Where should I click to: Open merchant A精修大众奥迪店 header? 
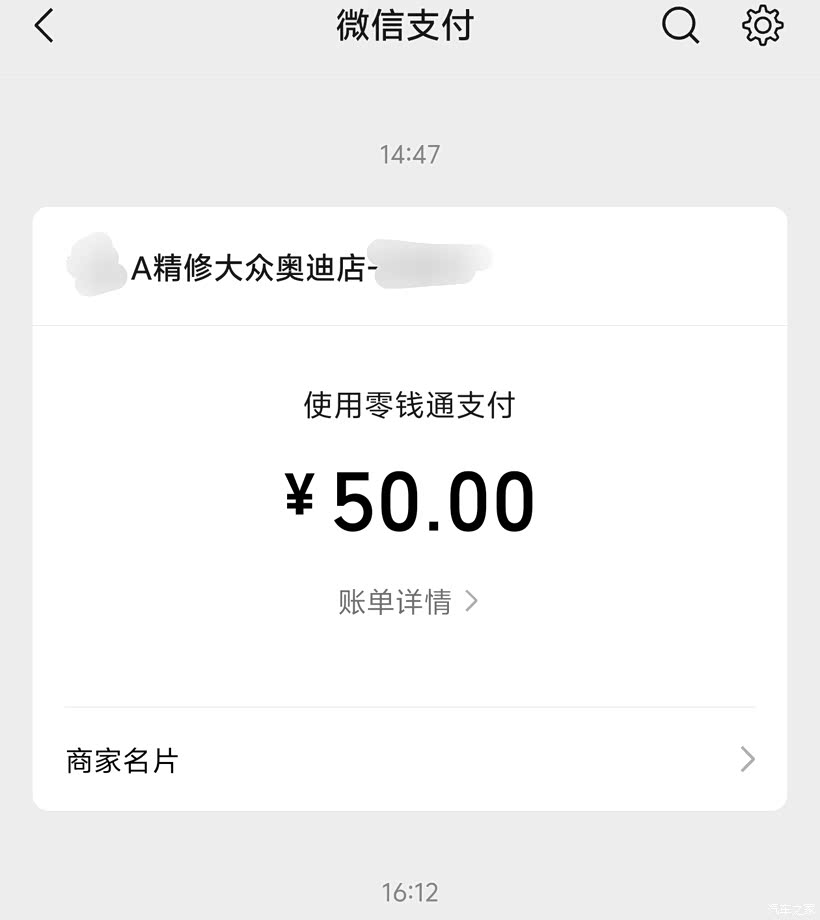(280, 267)
